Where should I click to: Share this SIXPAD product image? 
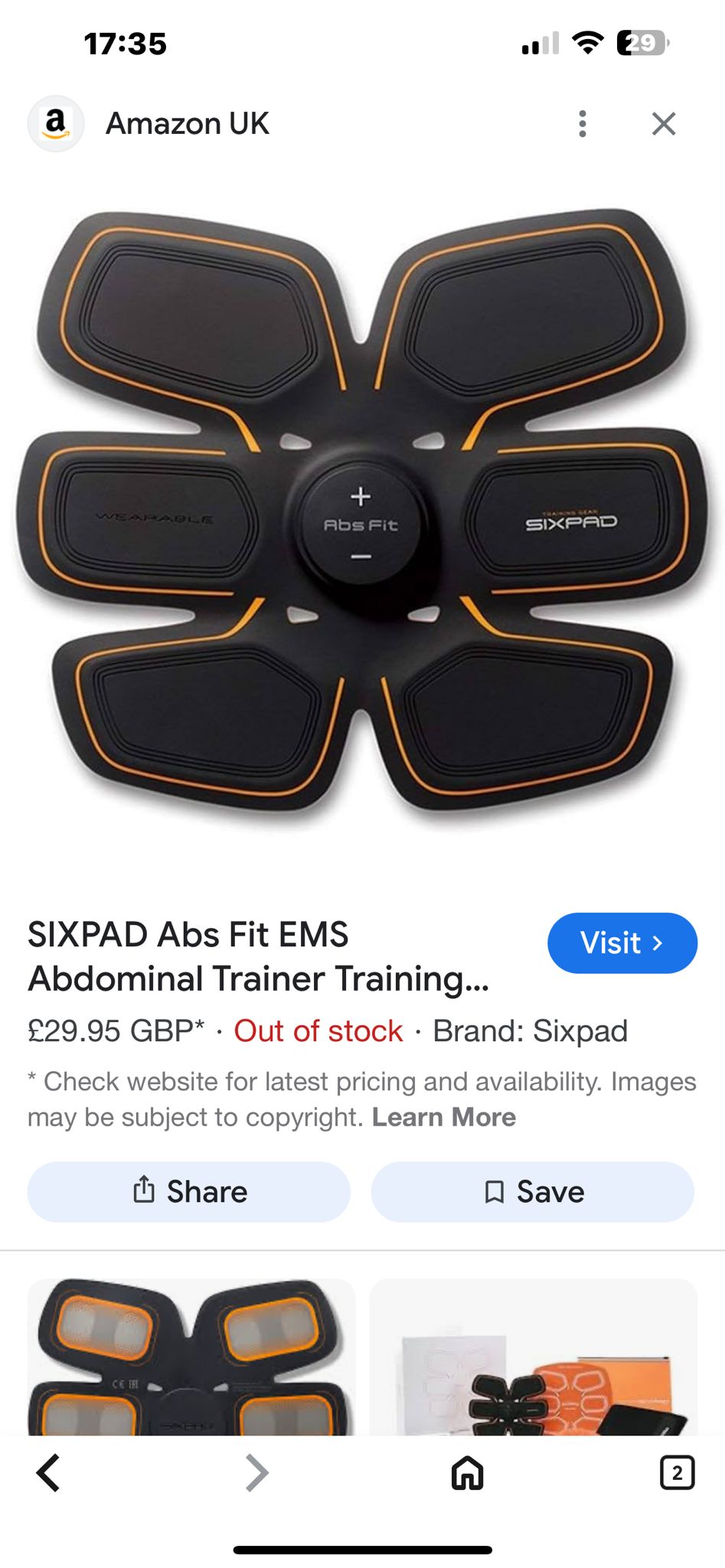click(189, 1191)
